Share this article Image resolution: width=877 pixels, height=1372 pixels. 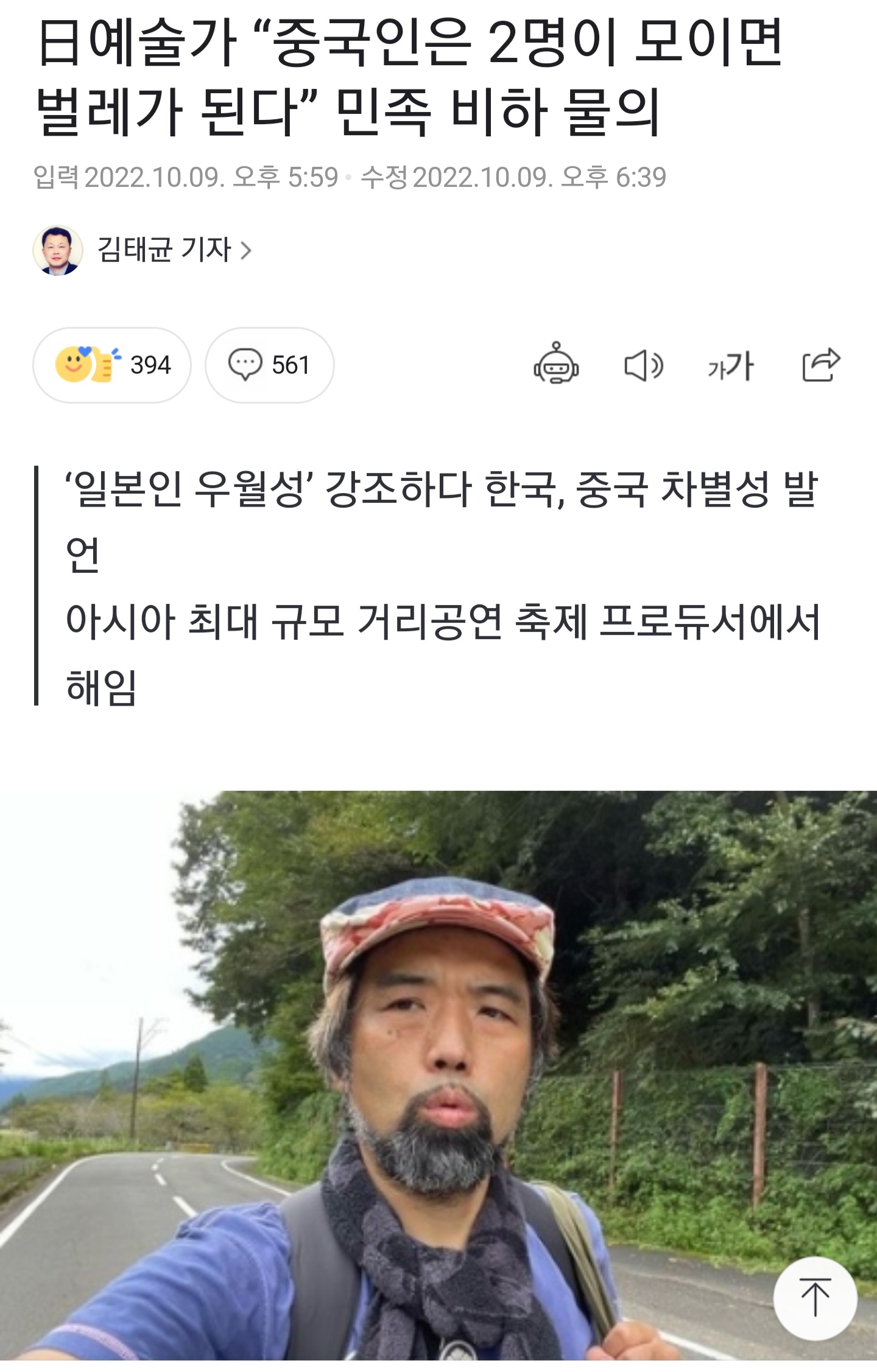820,365
